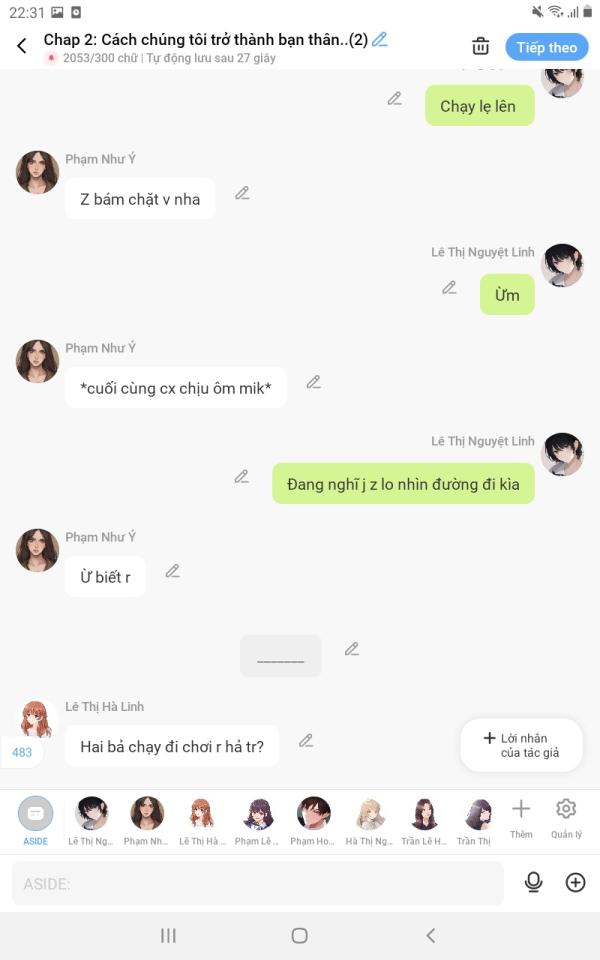Image resolution: width=600 pixels, height=960 pixels.
Task: Select the ASIDE speaker option
Action: [36, 820]
